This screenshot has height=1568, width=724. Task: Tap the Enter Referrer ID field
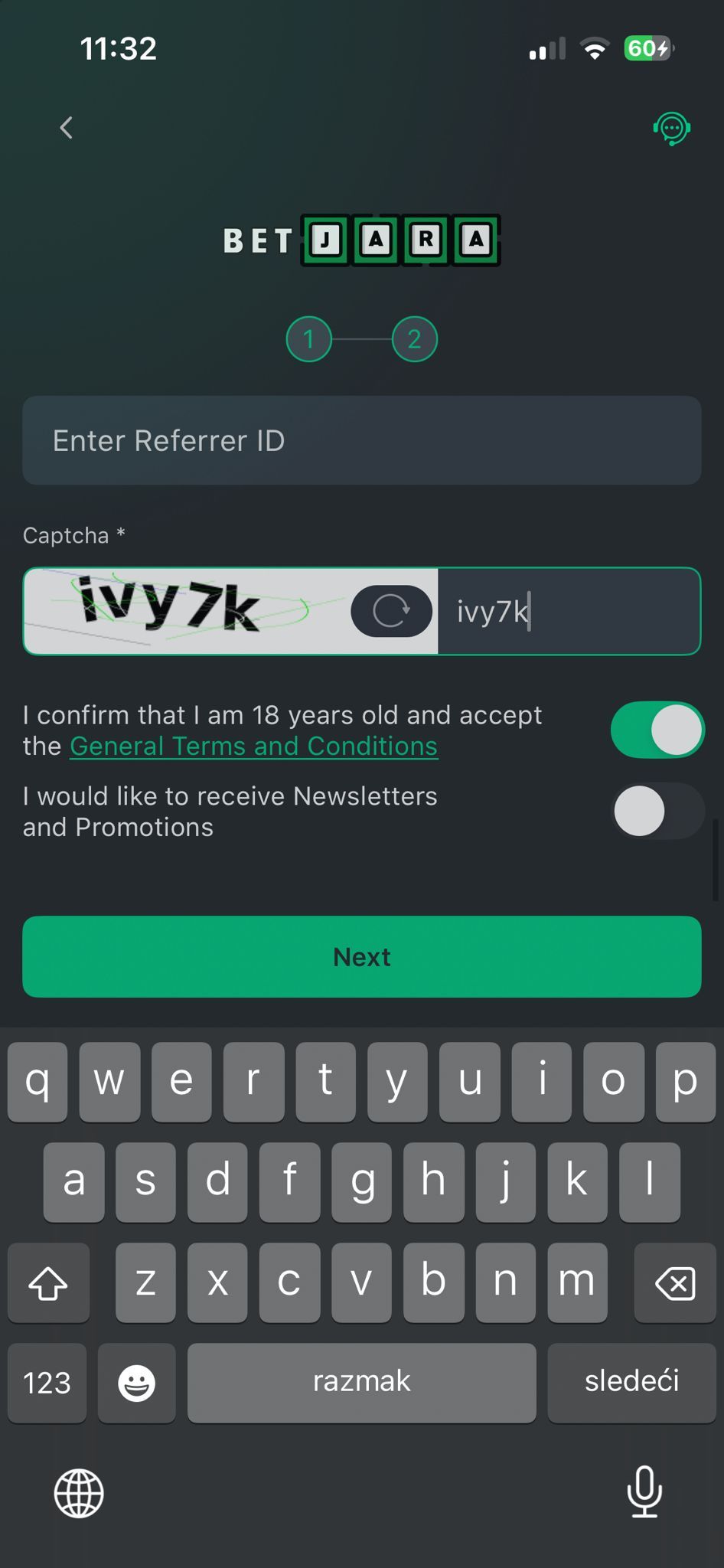pyautogui.click(x=361, y=440)
